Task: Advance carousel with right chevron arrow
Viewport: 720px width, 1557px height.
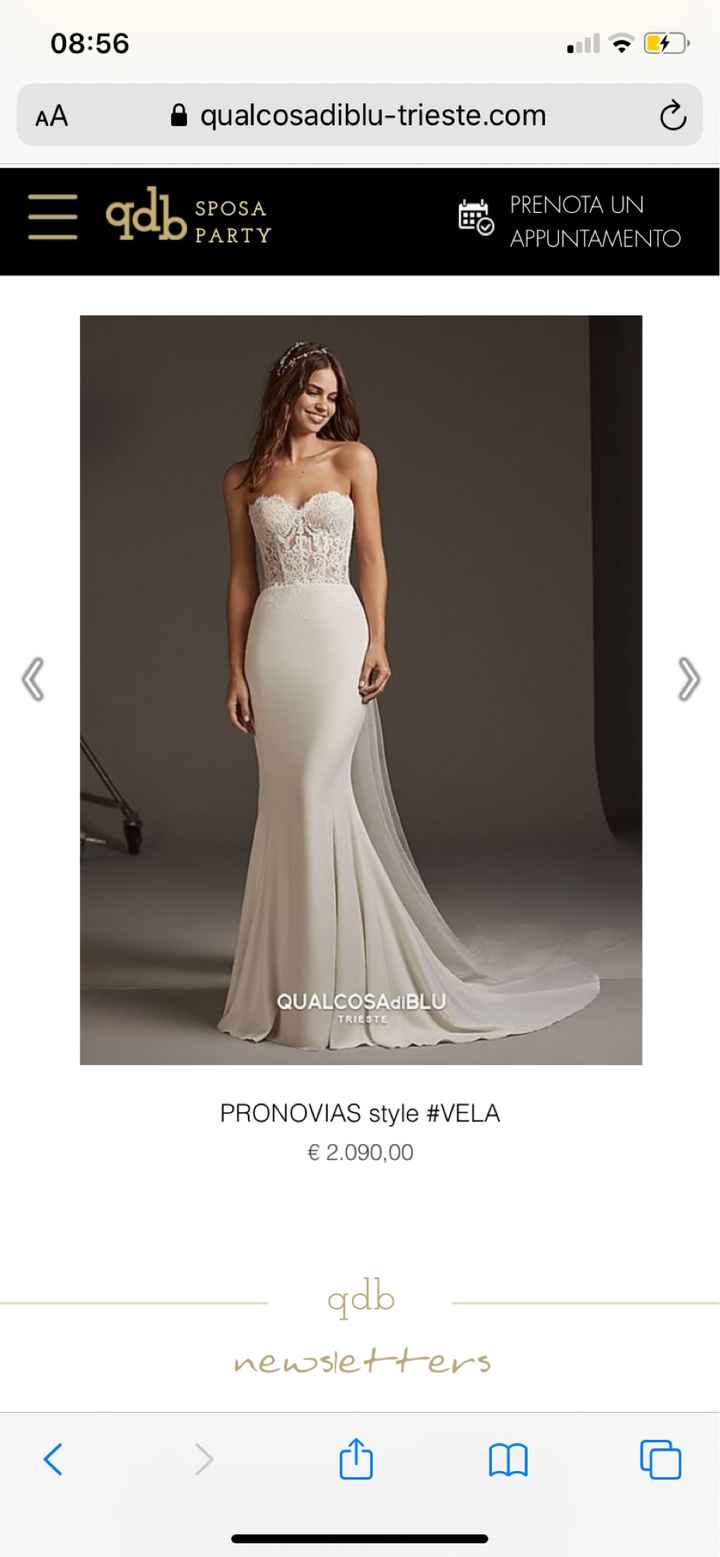Action: (687, 678)
